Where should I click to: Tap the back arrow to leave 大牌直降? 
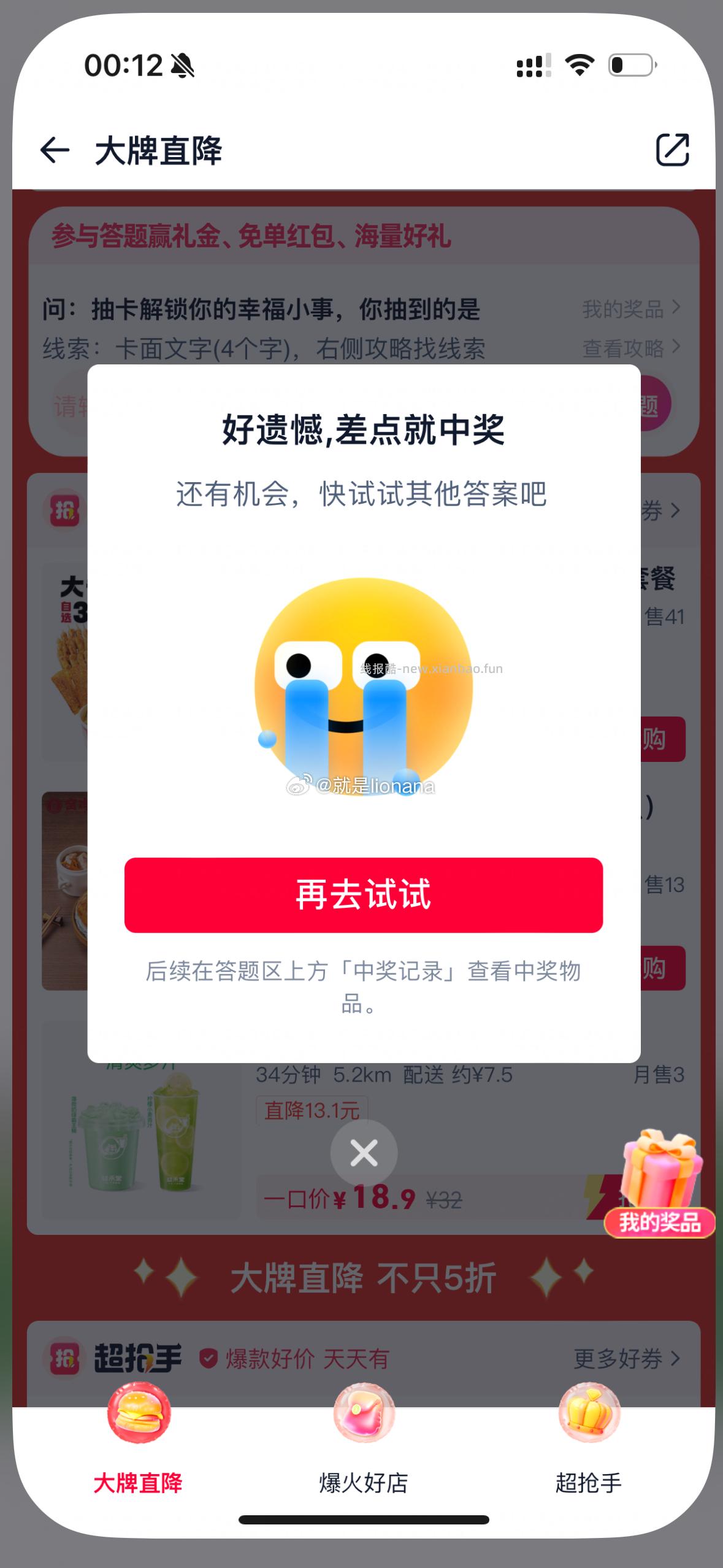53,150
